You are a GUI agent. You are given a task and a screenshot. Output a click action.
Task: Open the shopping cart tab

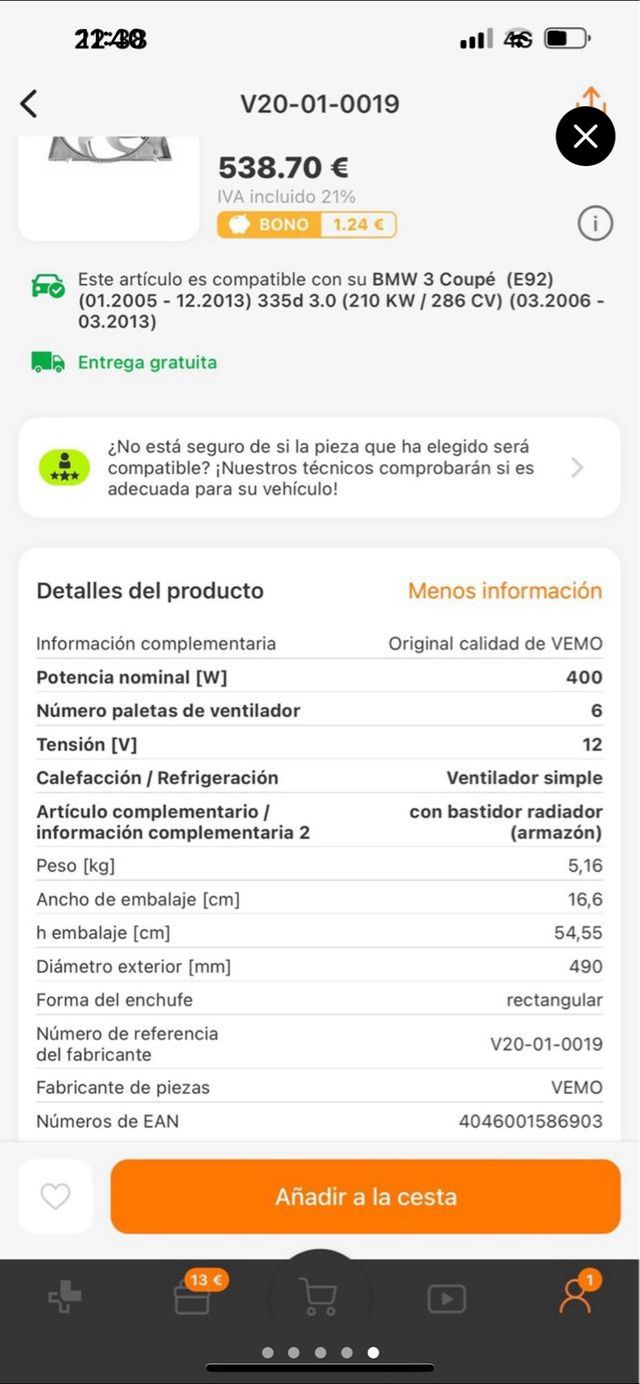(319, 1298)
